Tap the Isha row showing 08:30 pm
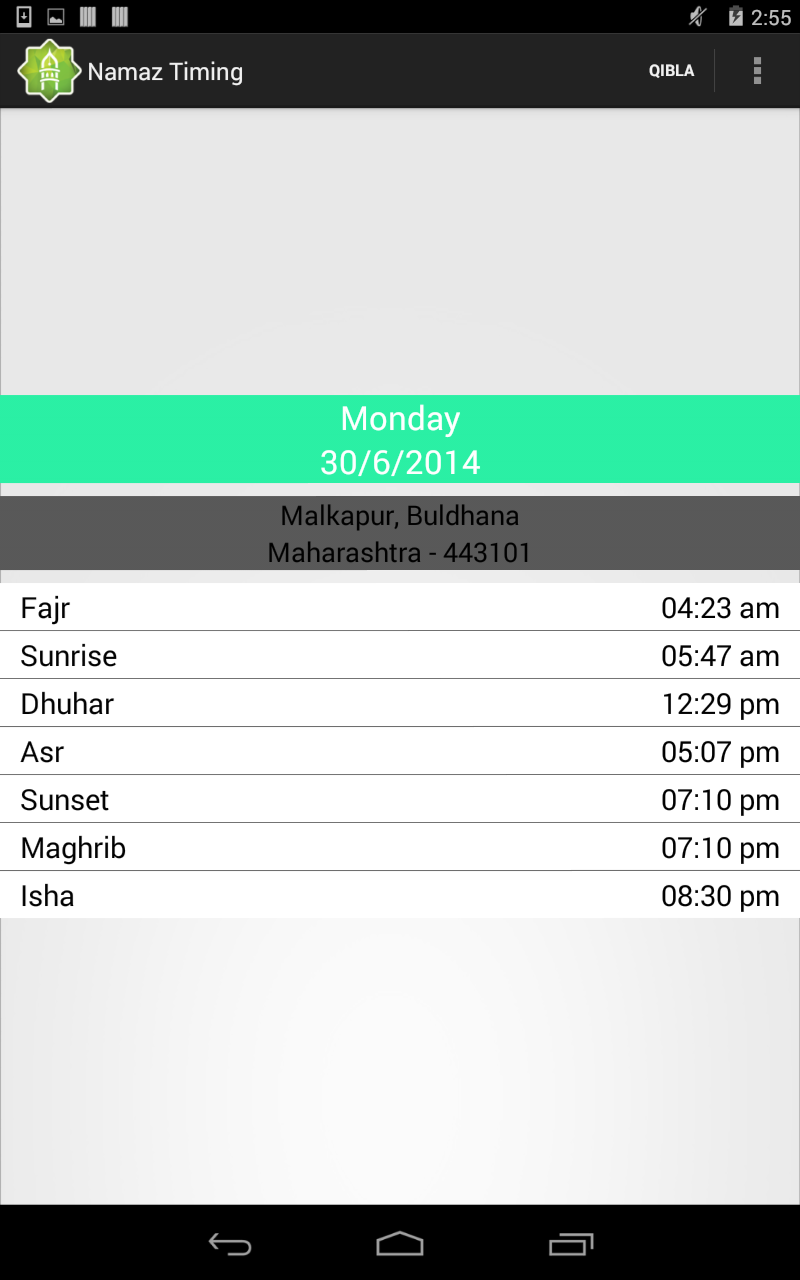Screen dimensions: 800x1280 pyautogui.click(x=400, y=895)
